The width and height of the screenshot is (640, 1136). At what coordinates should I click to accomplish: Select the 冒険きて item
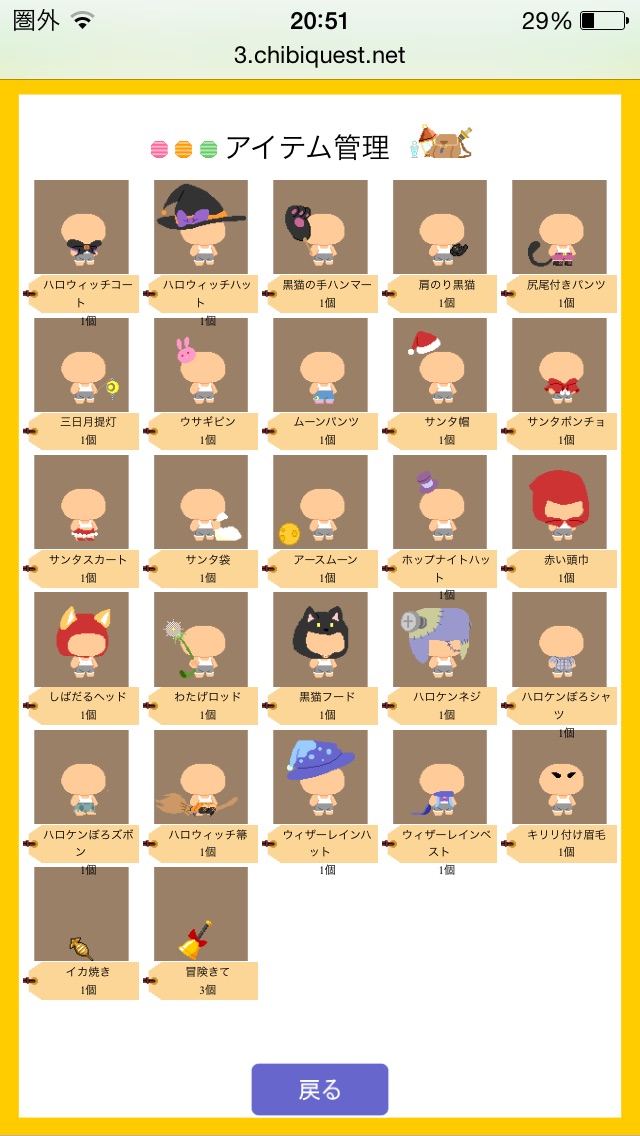(201, 914)
